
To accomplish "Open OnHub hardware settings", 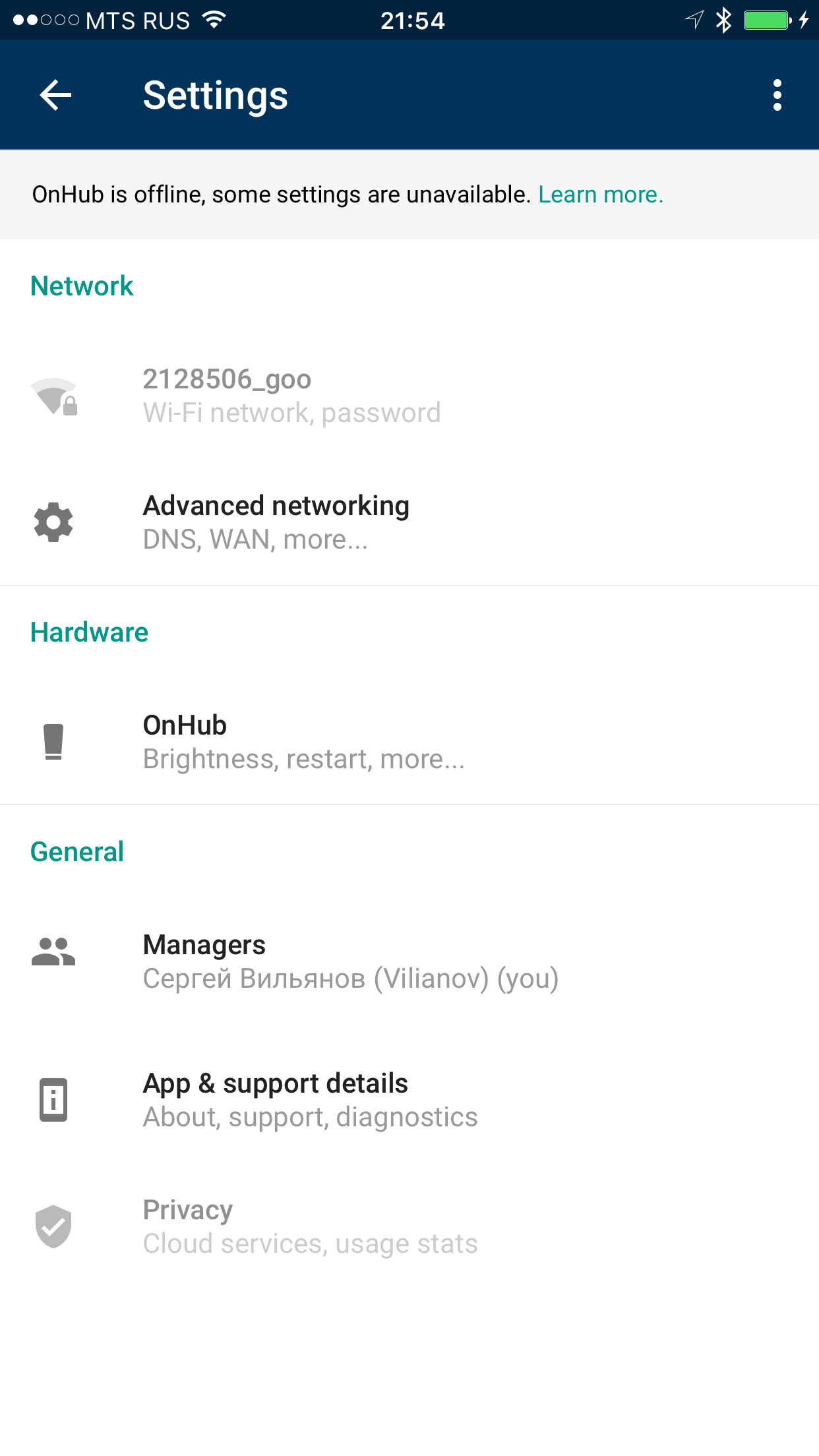I will pyautogui.click(x=303, y=742).
